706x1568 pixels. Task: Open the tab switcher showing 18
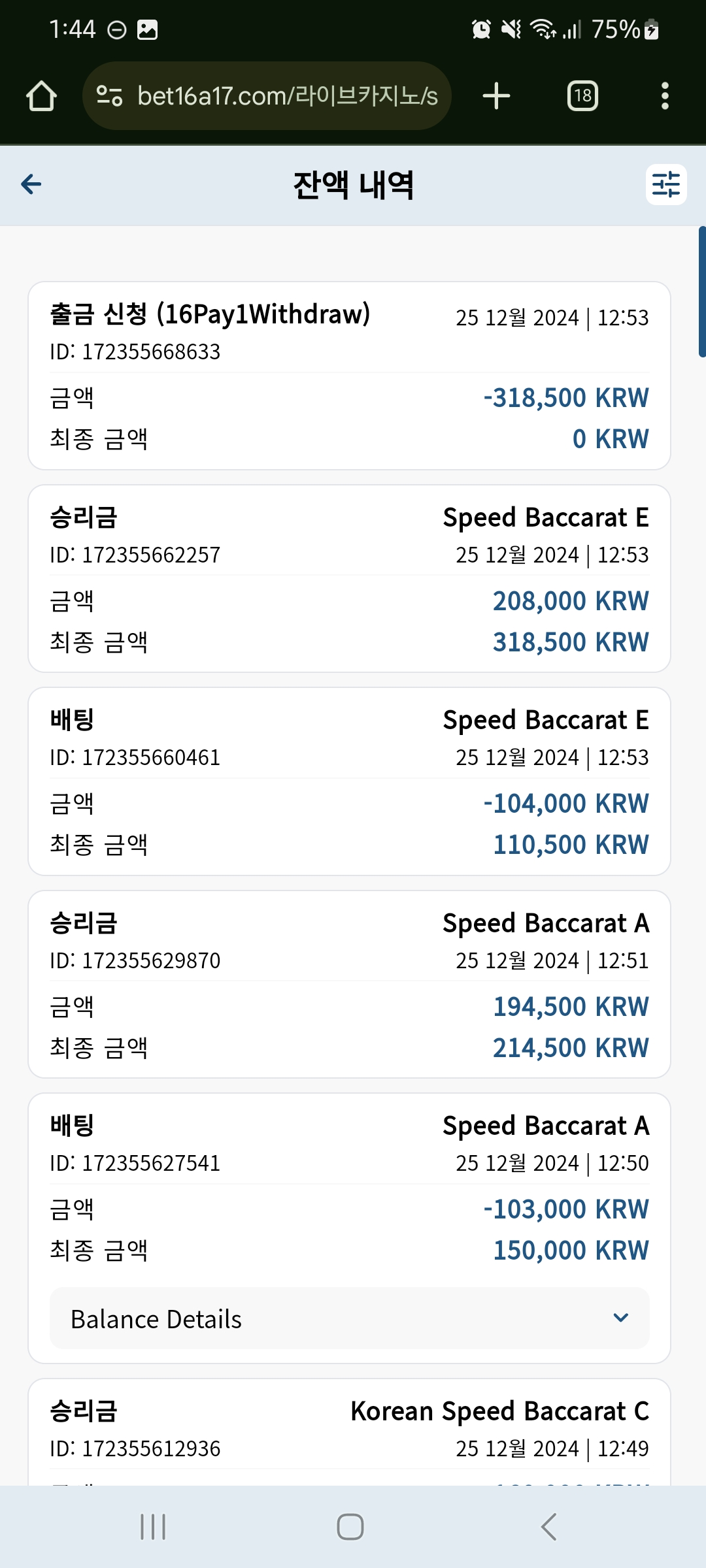click(582, 96)
